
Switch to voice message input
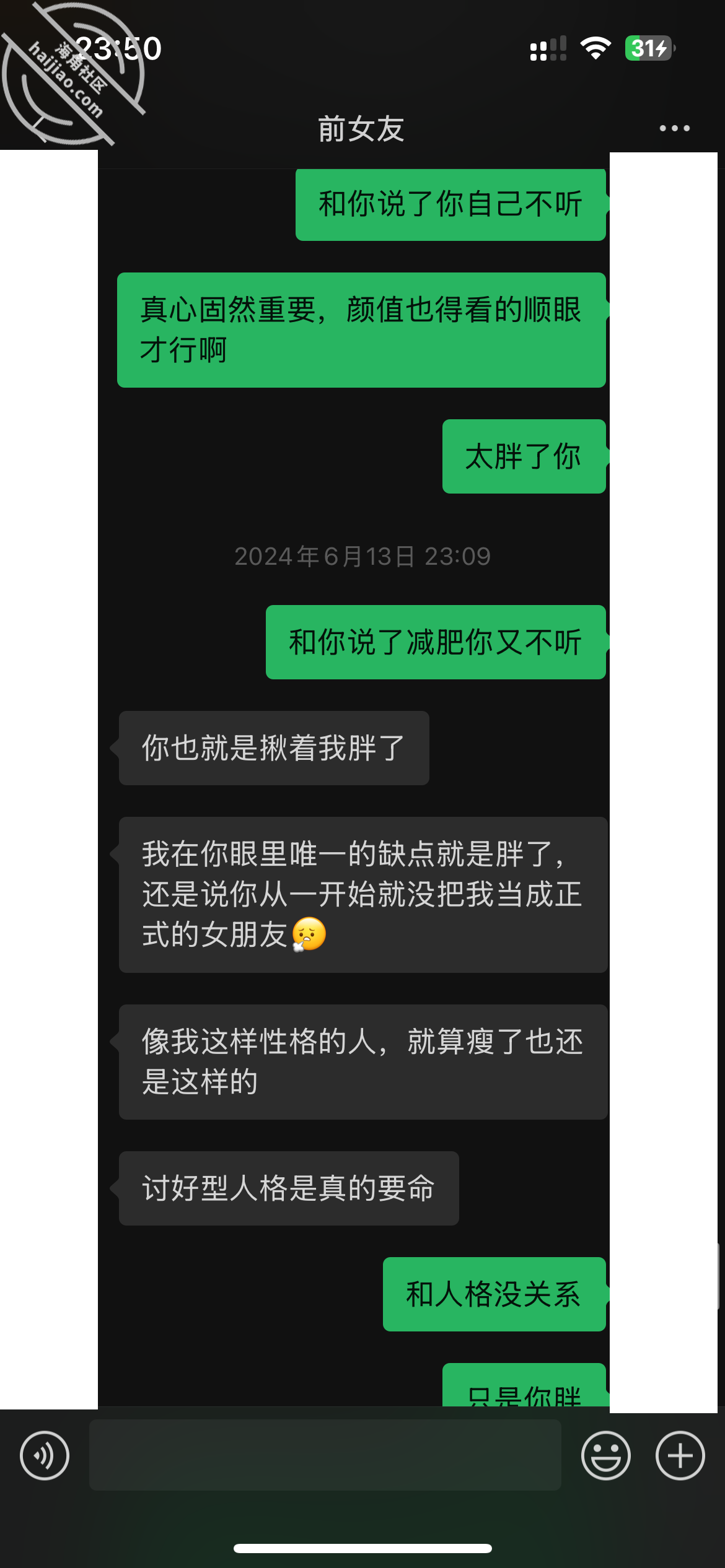click(45, 1455)
